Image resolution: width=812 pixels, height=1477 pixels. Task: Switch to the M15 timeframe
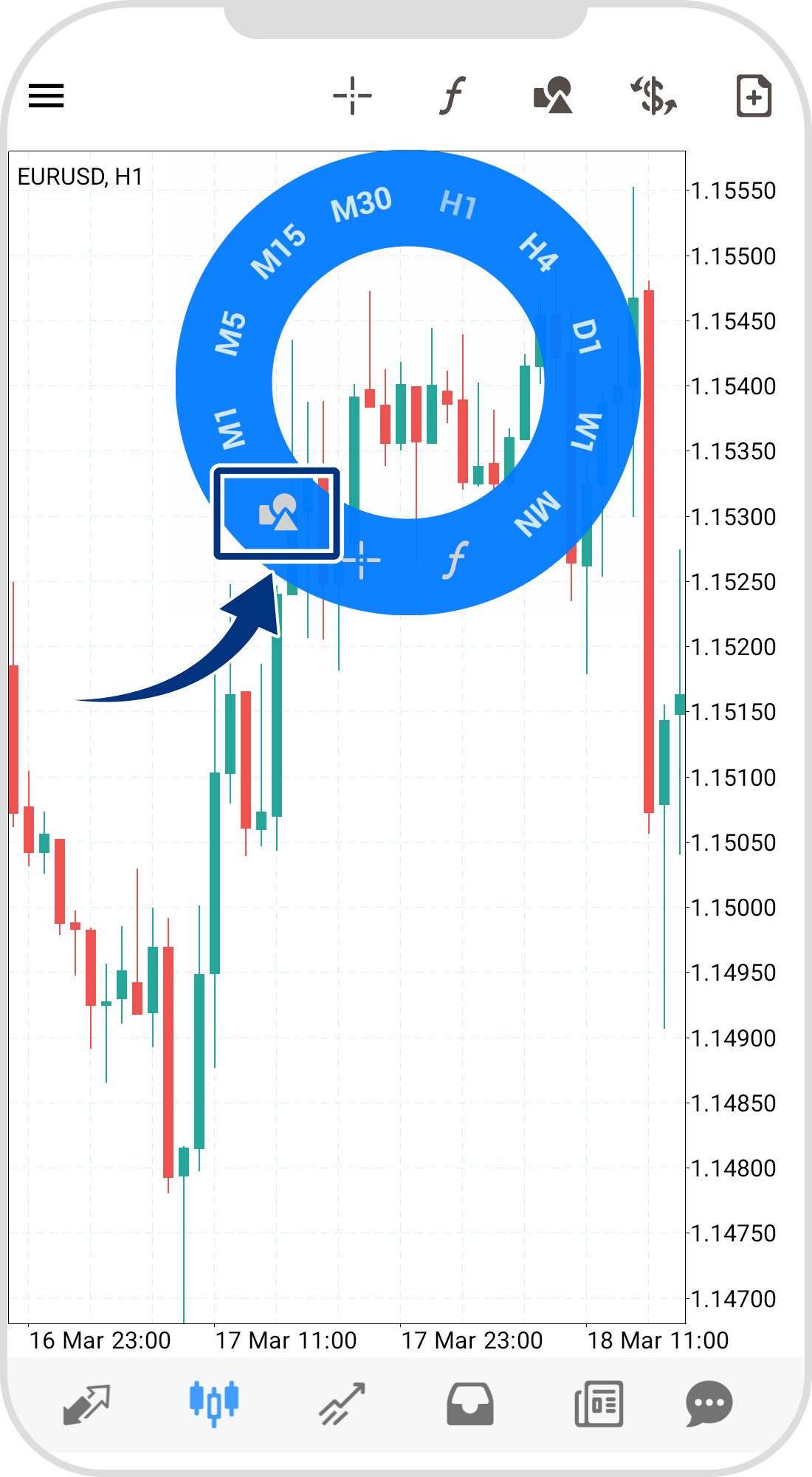click(278, 251)
